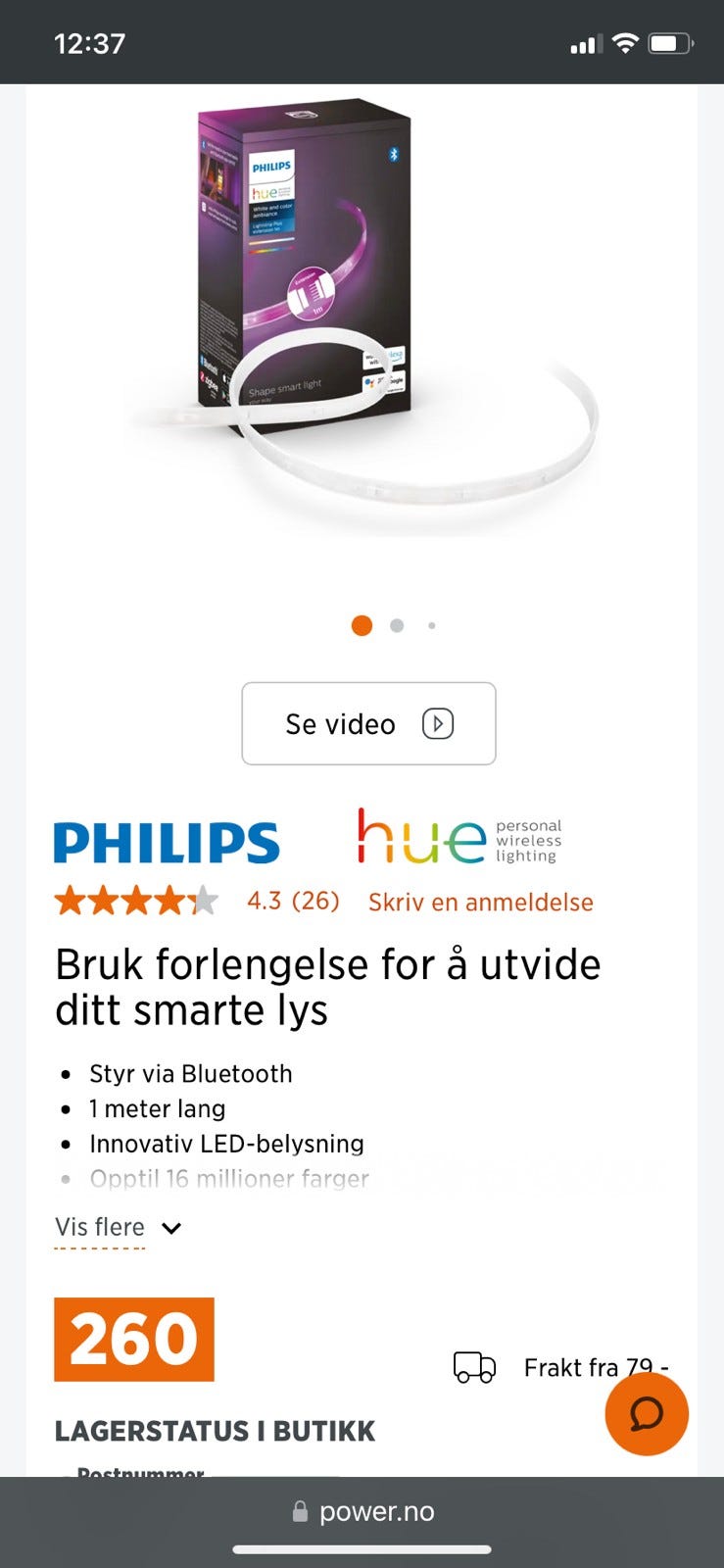Activate the third carousel dot
The height and width of the screenshot is (1568, 724).
431,625
